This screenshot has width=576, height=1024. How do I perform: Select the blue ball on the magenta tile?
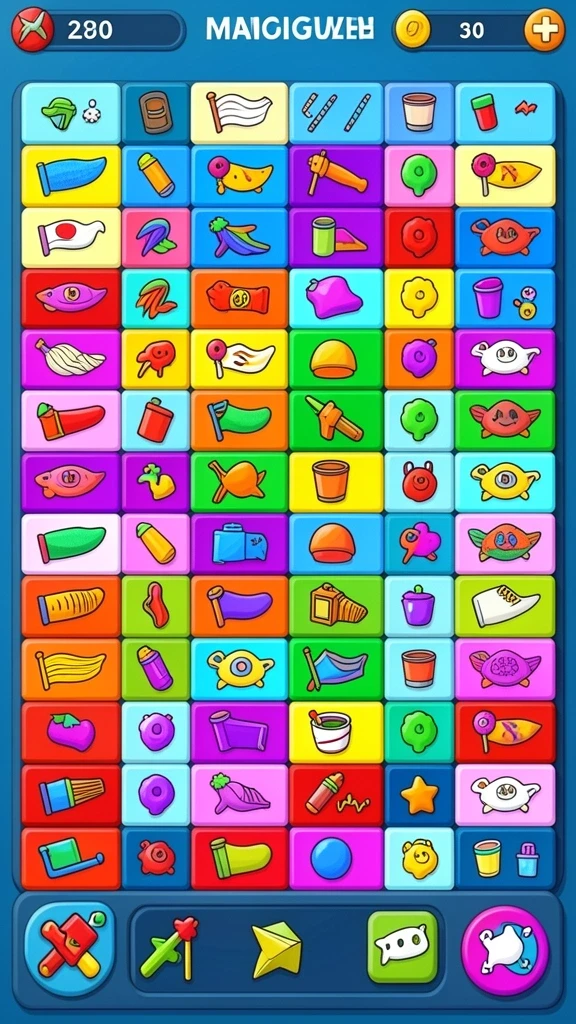coord(336,859)
